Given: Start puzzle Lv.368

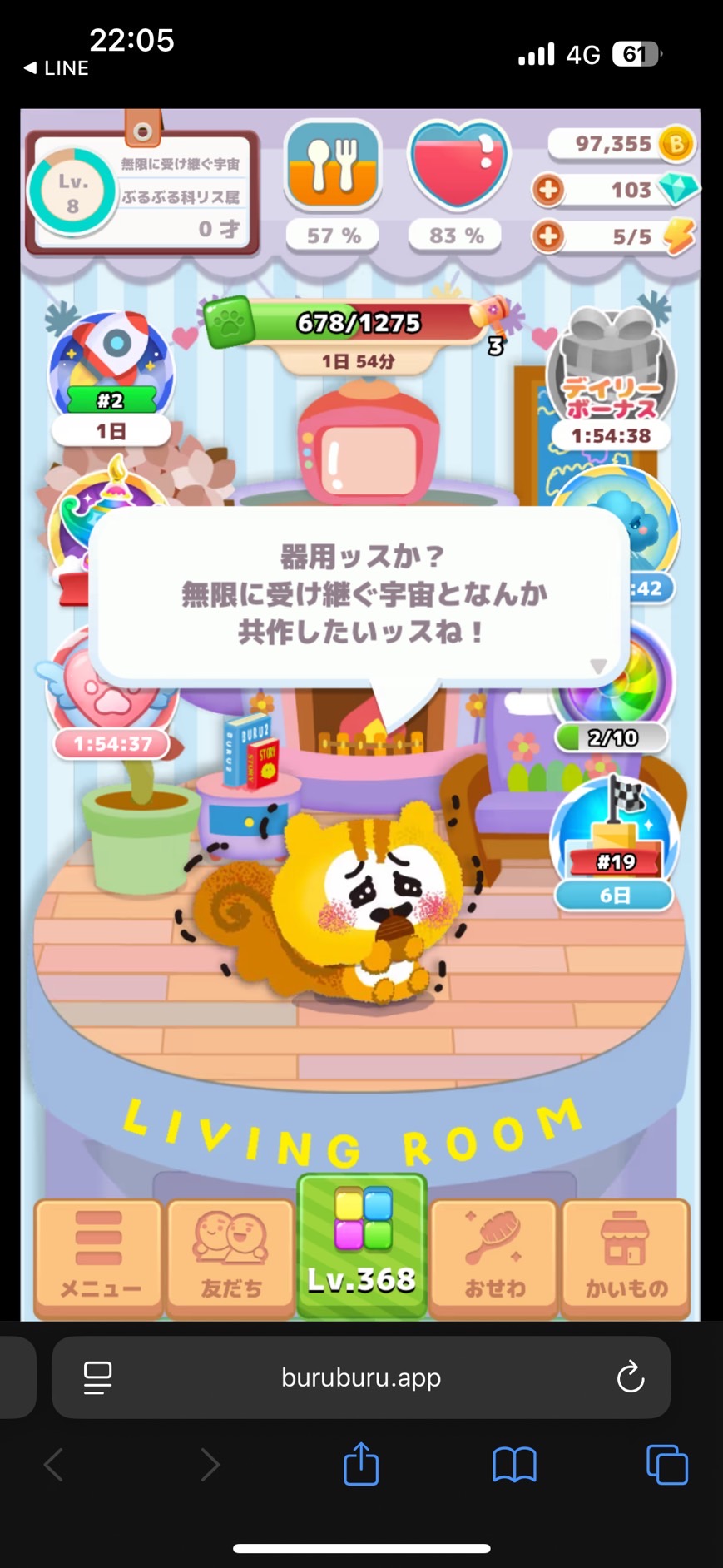Looking at the screenshot, I should point(362,1245).
